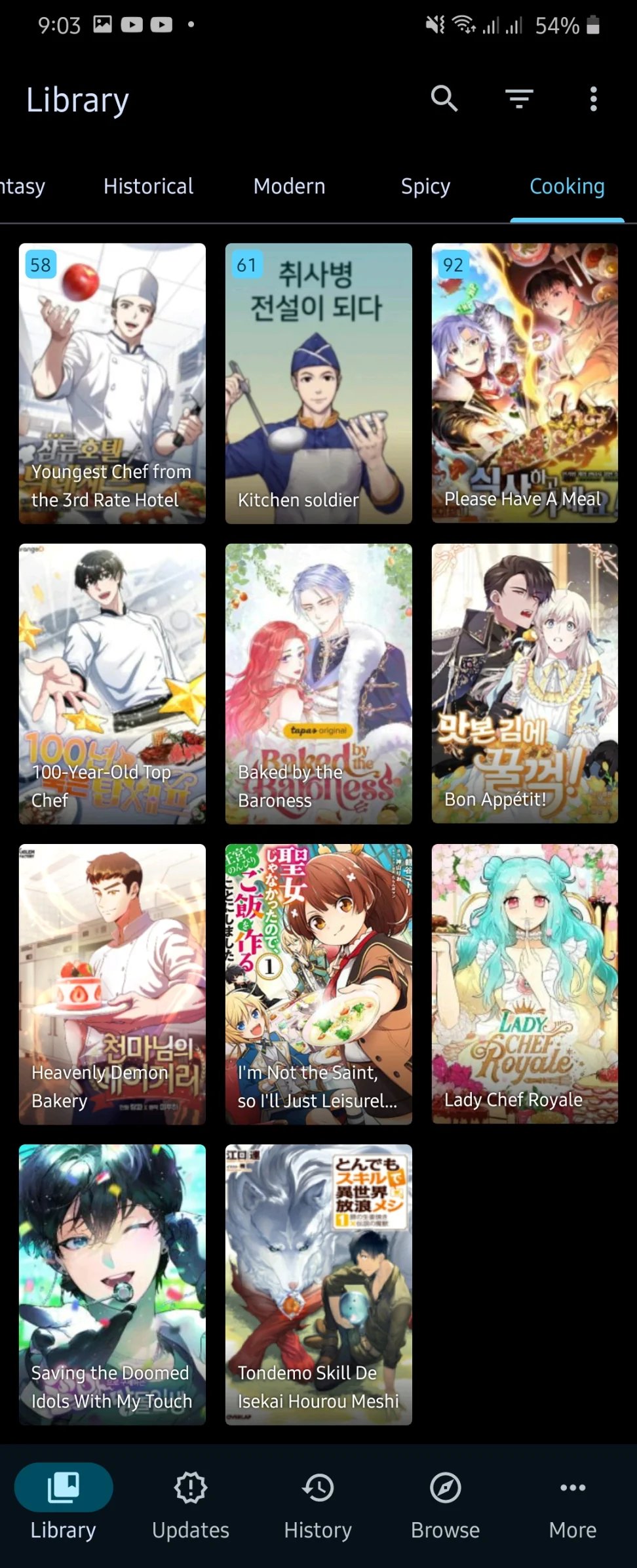Select the Modern category
The image size is (637, 1568).
pyautogui.click(x=289, y=186)
